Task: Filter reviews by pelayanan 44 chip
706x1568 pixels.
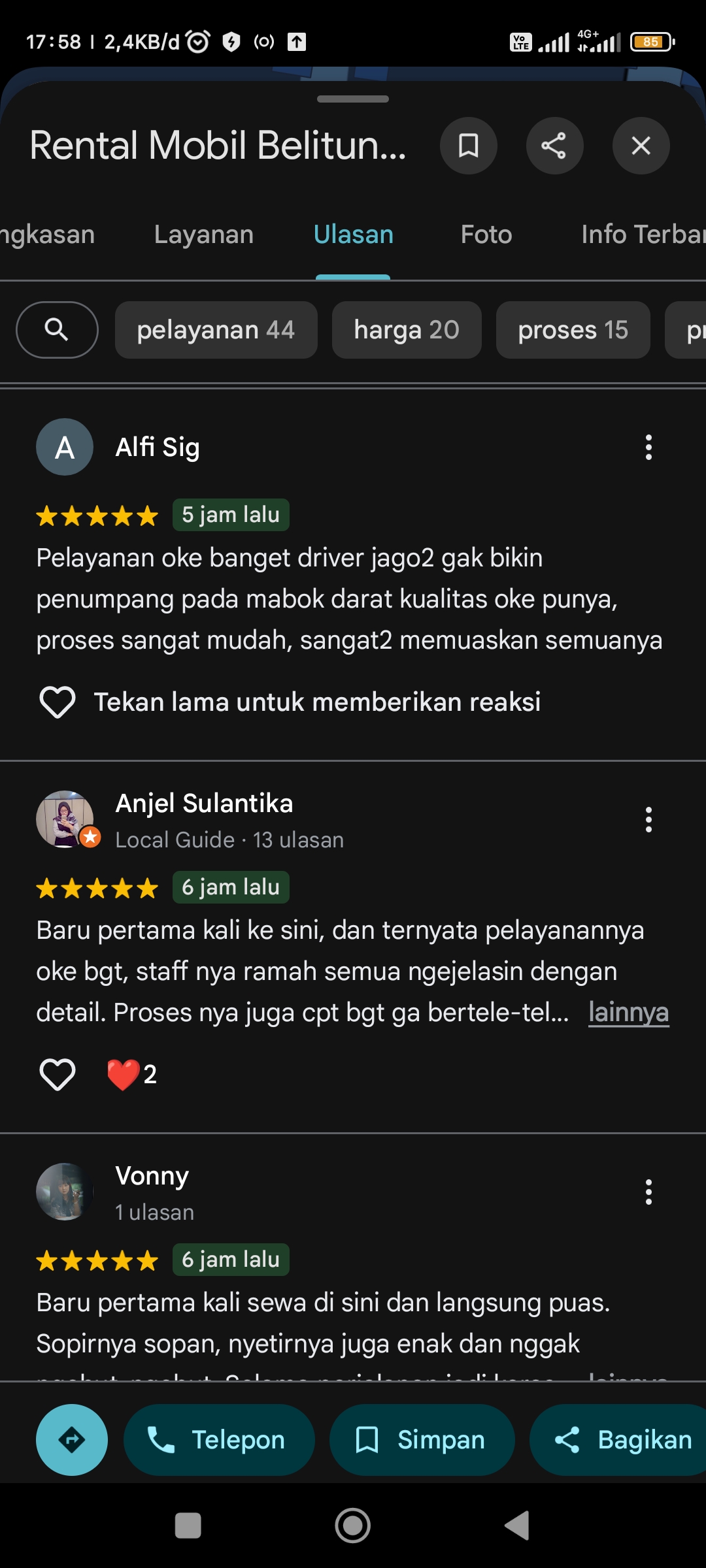Action: click(x=216, y=330)
